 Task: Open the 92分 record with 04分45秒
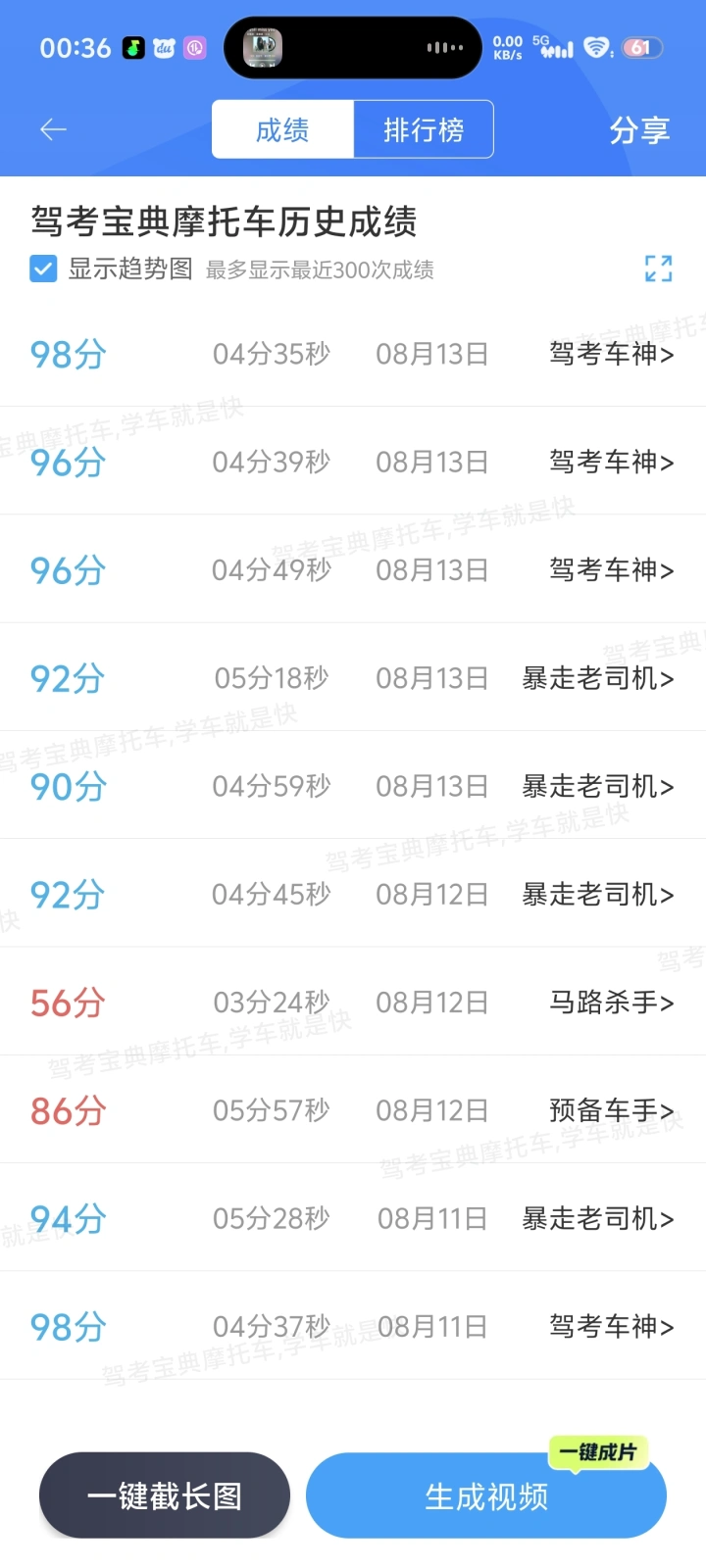click(x=353, y=894)
